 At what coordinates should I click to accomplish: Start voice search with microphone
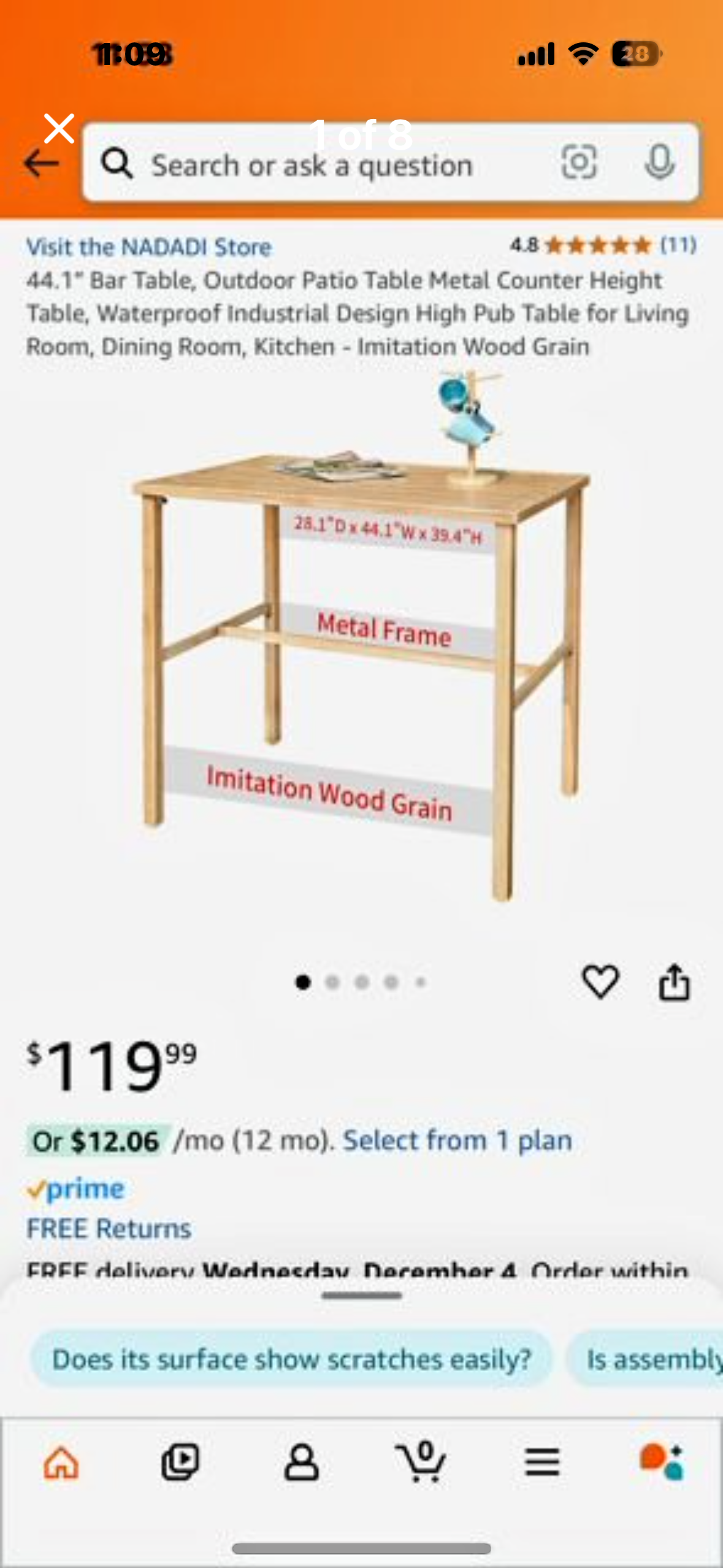pyautogui.click(x=659, y=163)
